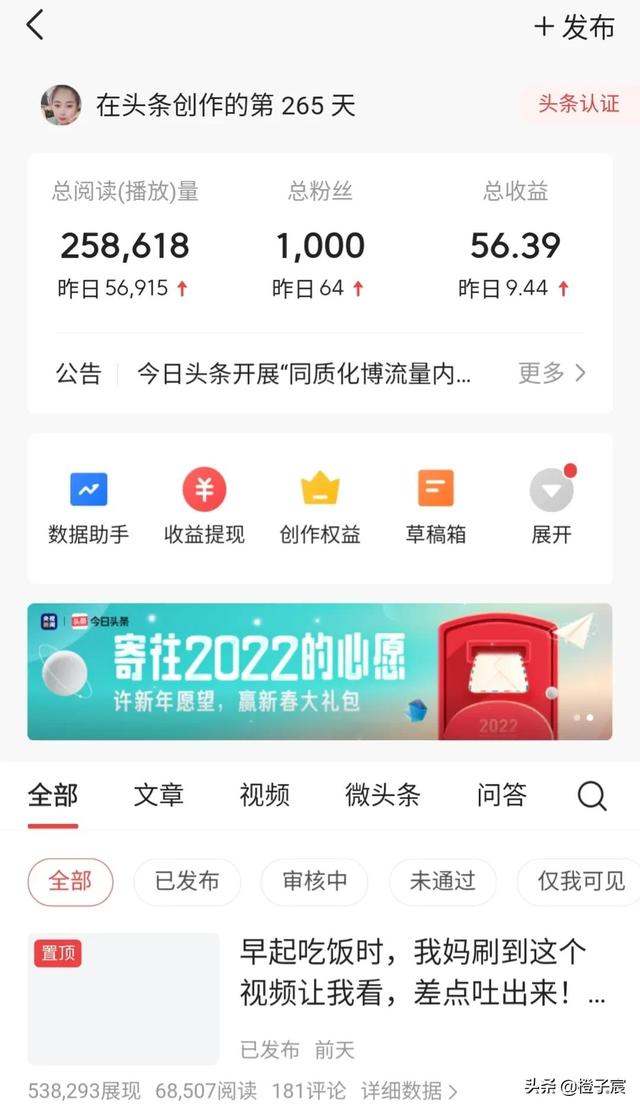Search my published content

[592, 796]
